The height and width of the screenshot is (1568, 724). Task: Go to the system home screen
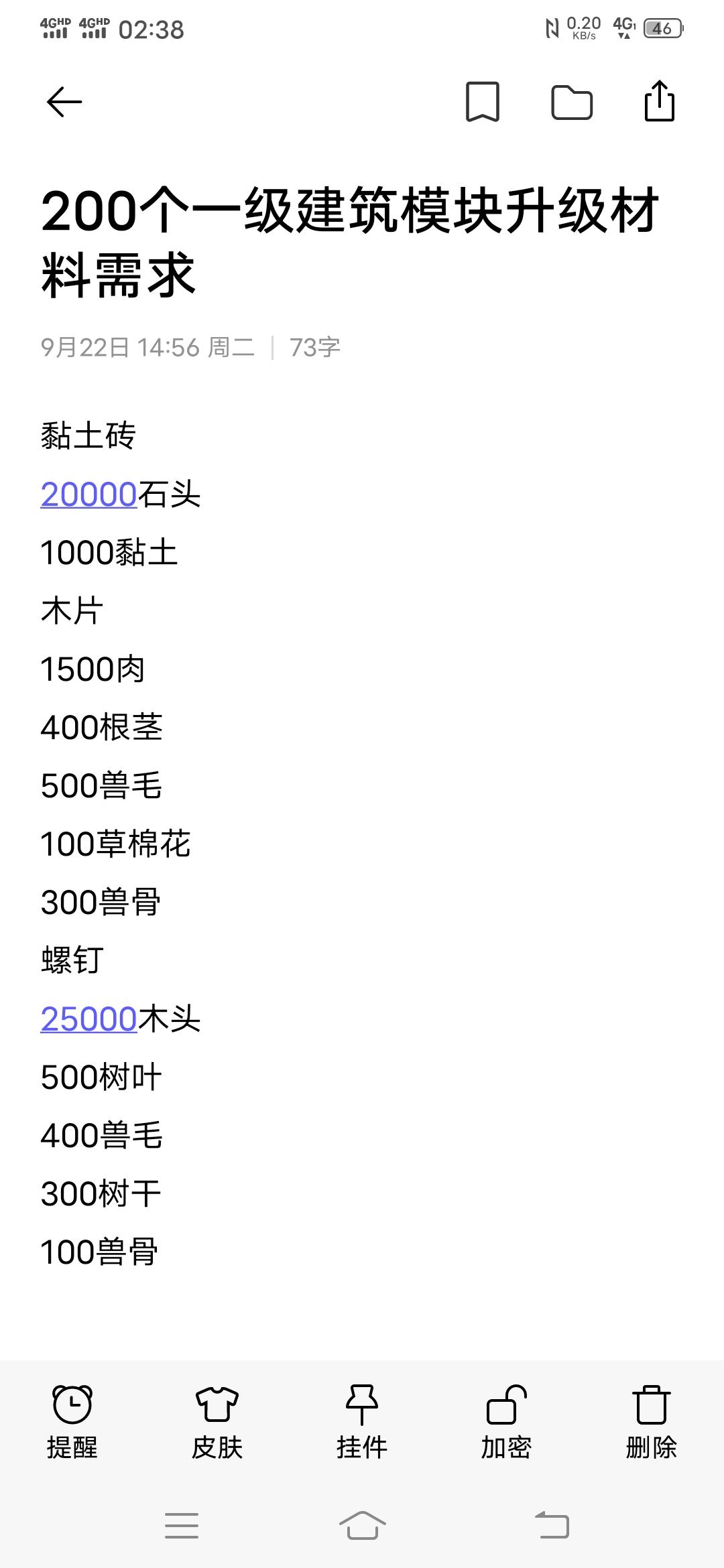[x=362, y=1526]
